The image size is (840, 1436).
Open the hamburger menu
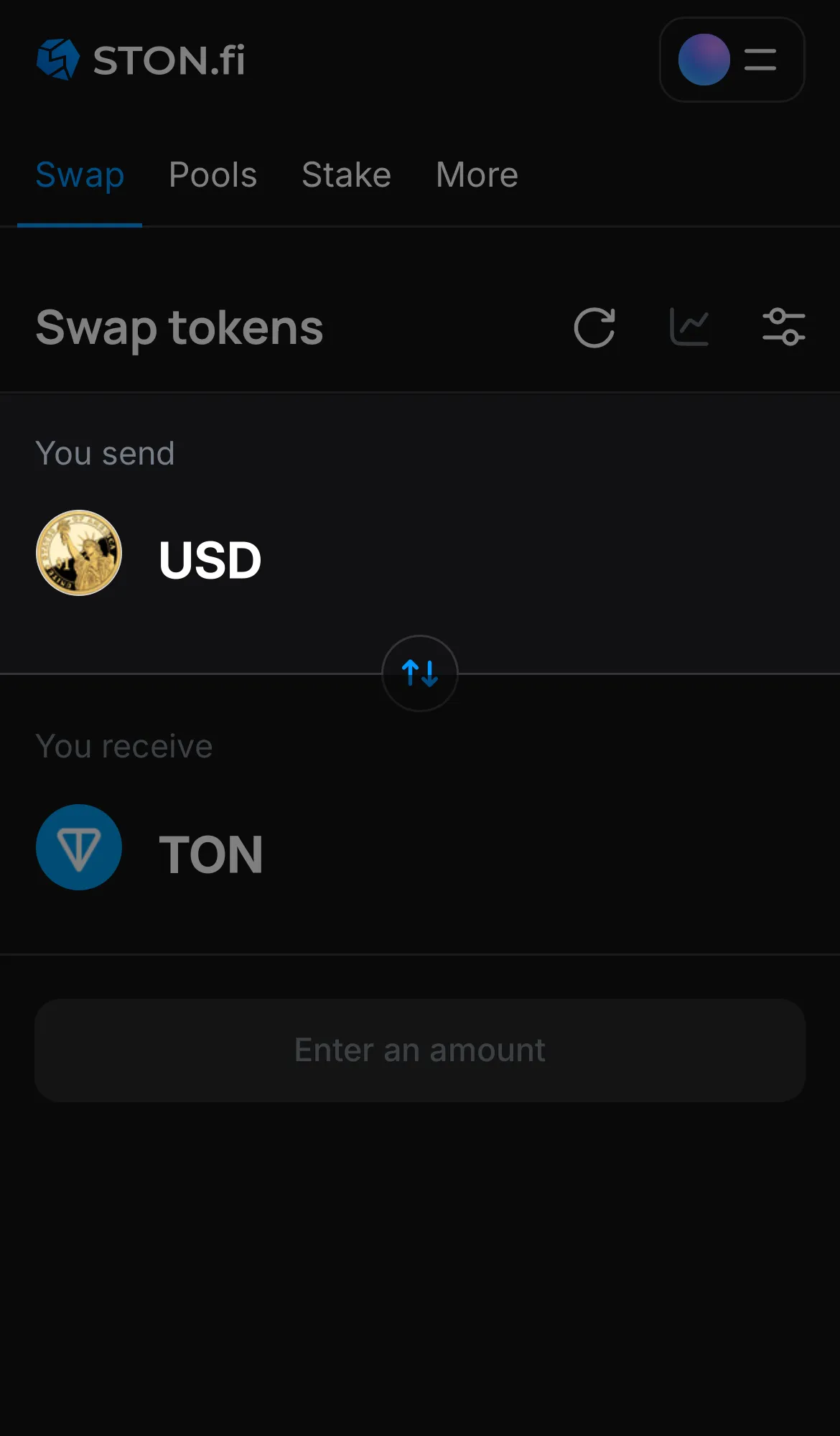[x=760, y=60]
